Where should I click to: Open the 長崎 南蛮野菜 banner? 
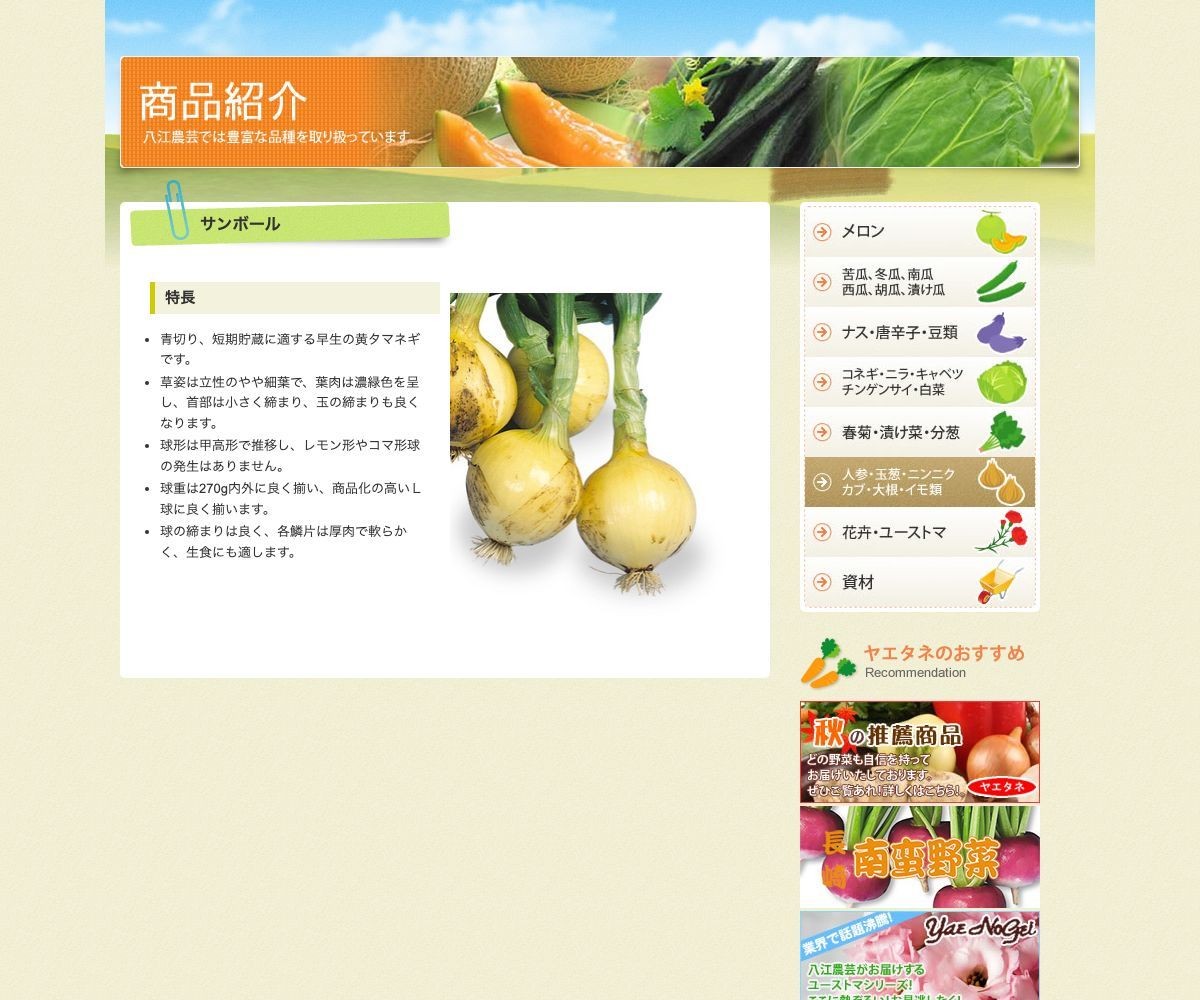pos(919,857)
